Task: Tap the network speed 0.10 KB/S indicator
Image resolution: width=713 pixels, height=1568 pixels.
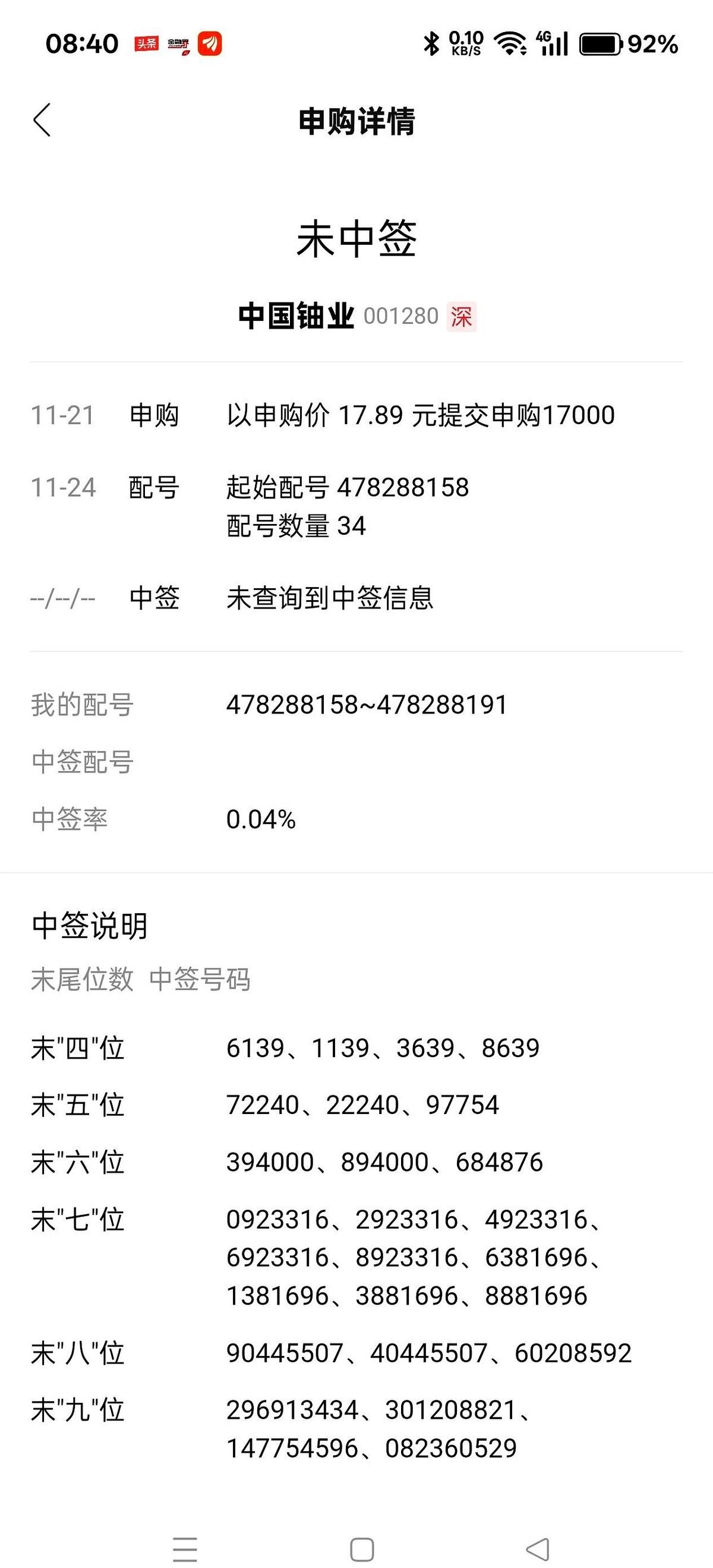Action: [x=466, y=43]
